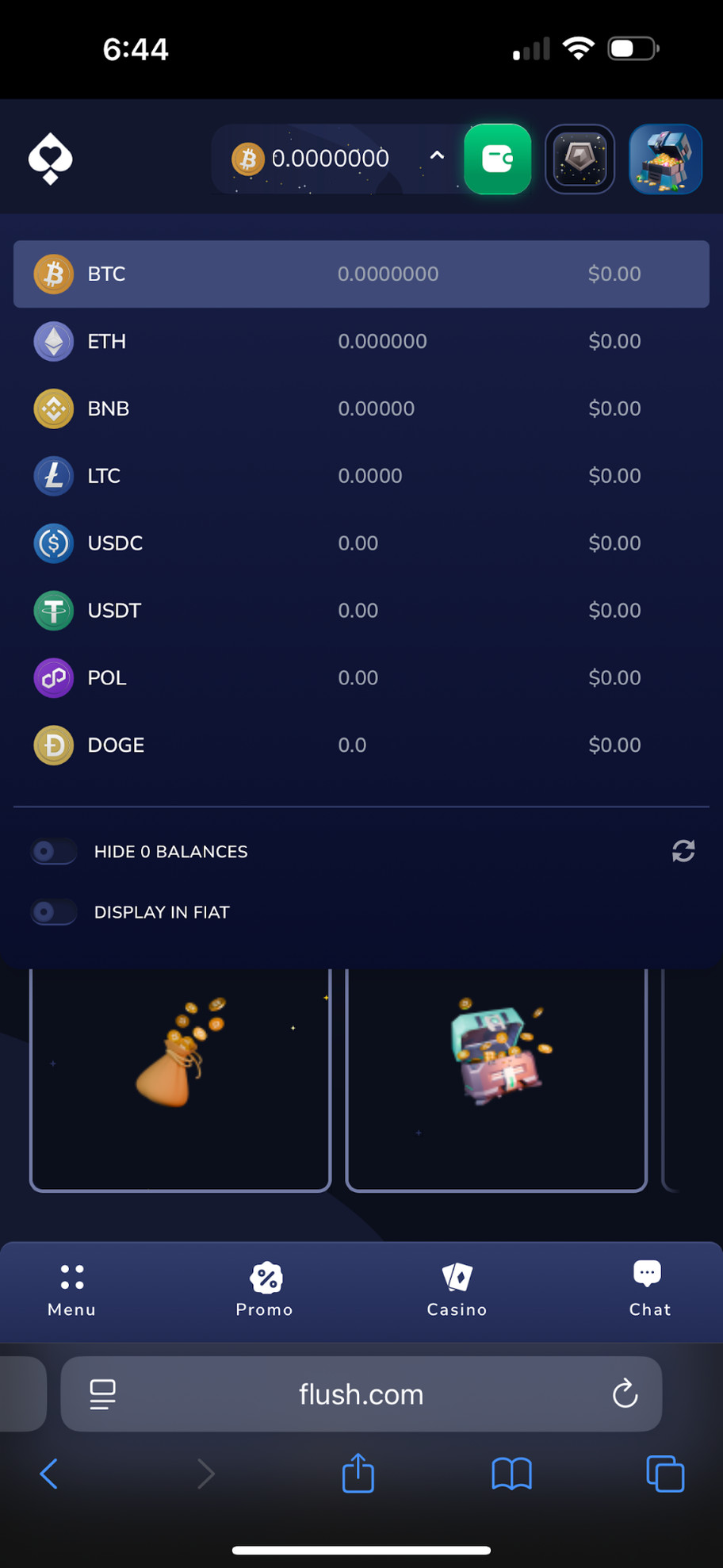Screen dimensions: 723x1568
Task: Enable Hide 0 Balances switch
Action: click(x=54, y=851)
